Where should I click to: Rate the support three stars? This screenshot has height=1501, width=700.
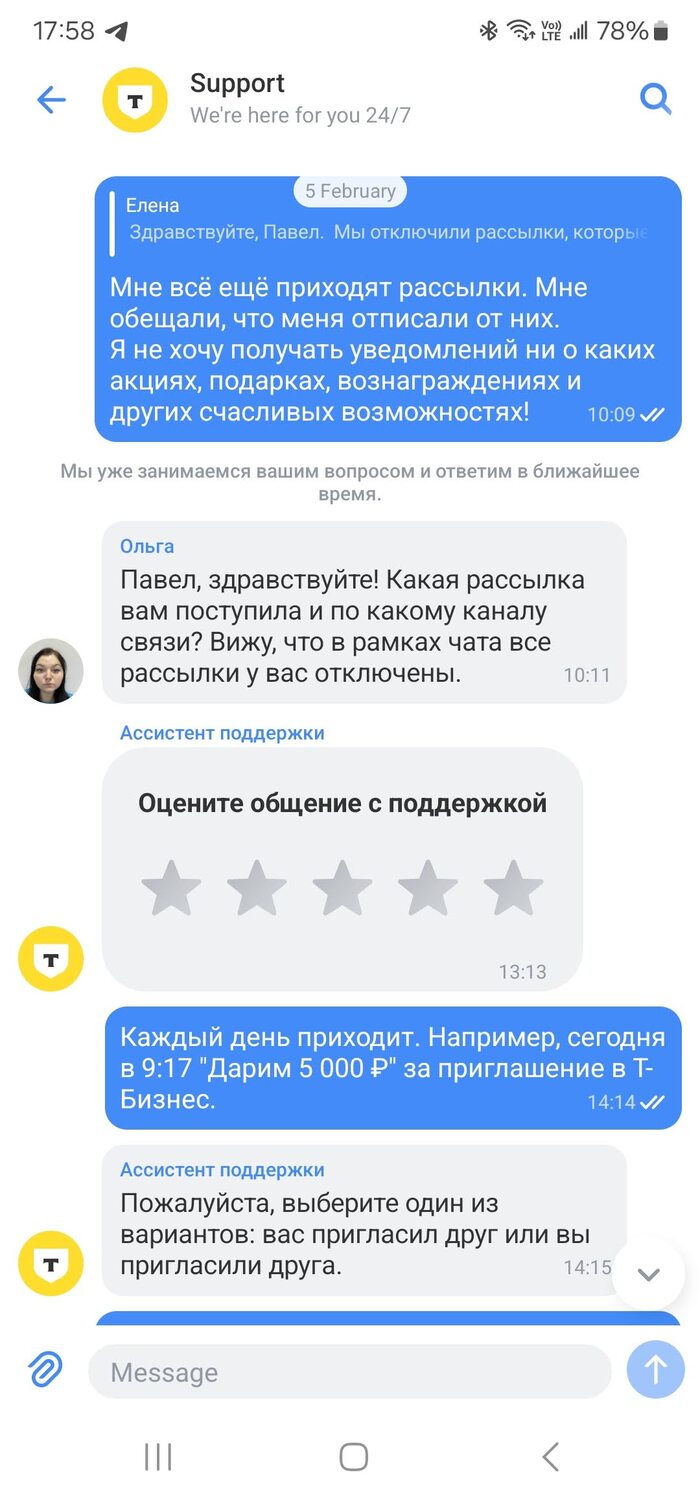342,887
